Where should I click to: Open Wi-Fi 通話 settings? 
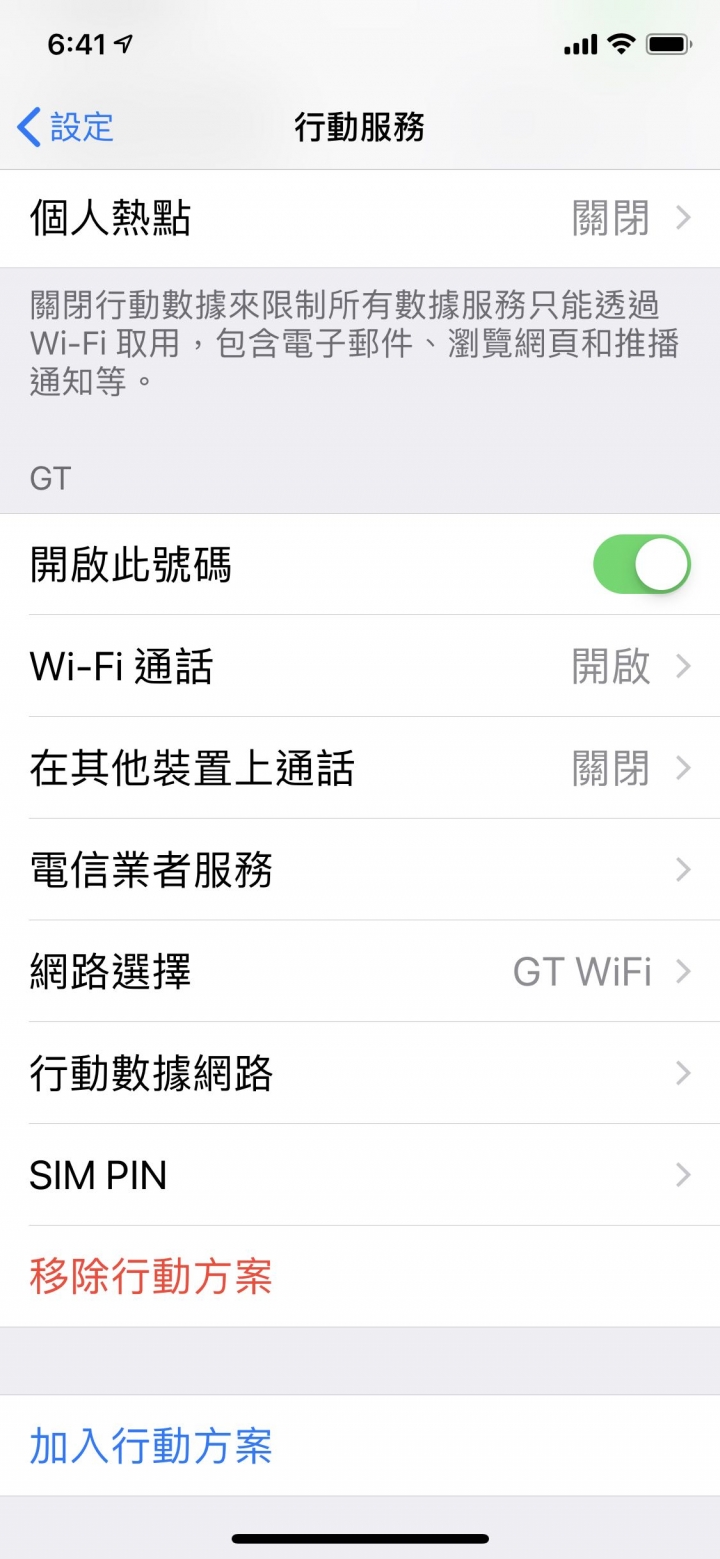pos(360,666)
